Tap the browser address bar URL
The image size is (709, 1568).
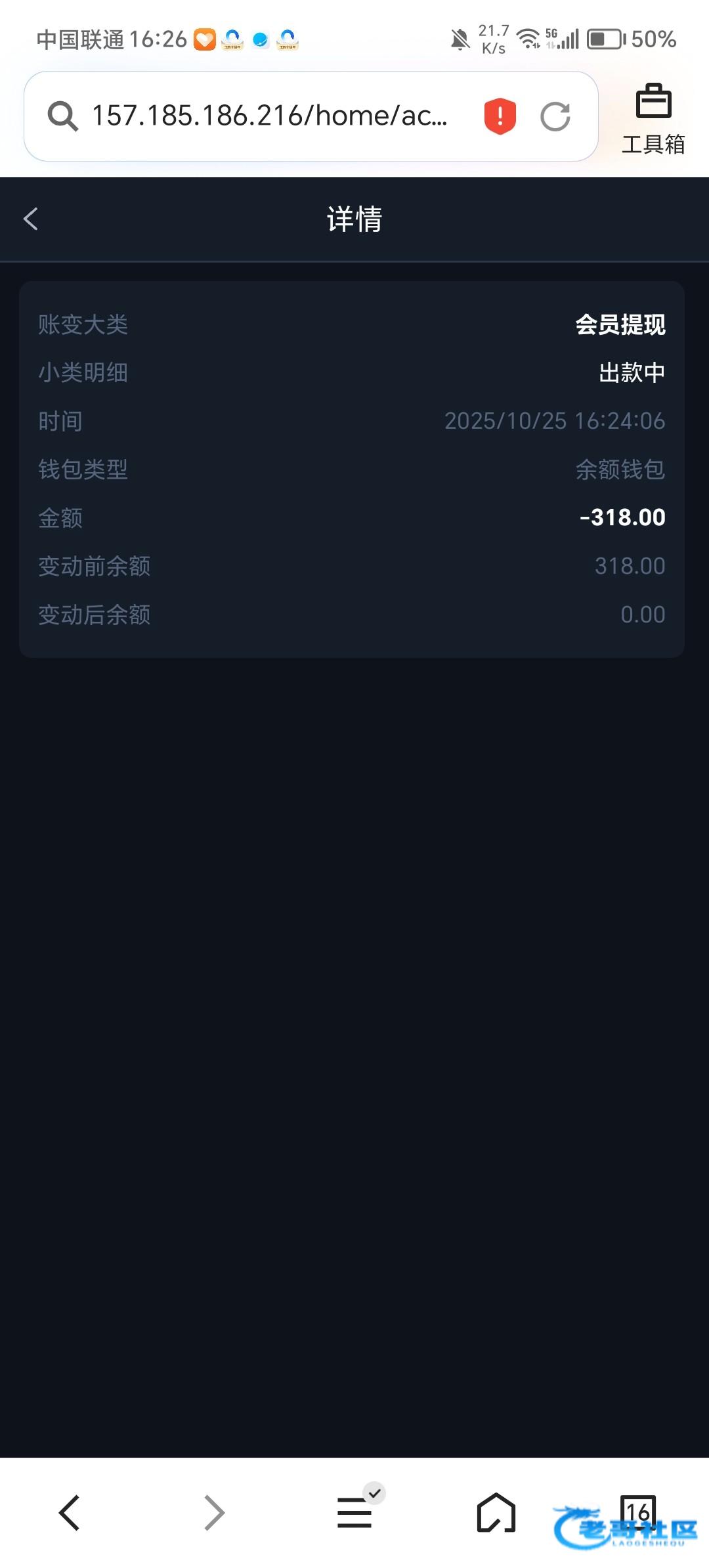point(269,116)
